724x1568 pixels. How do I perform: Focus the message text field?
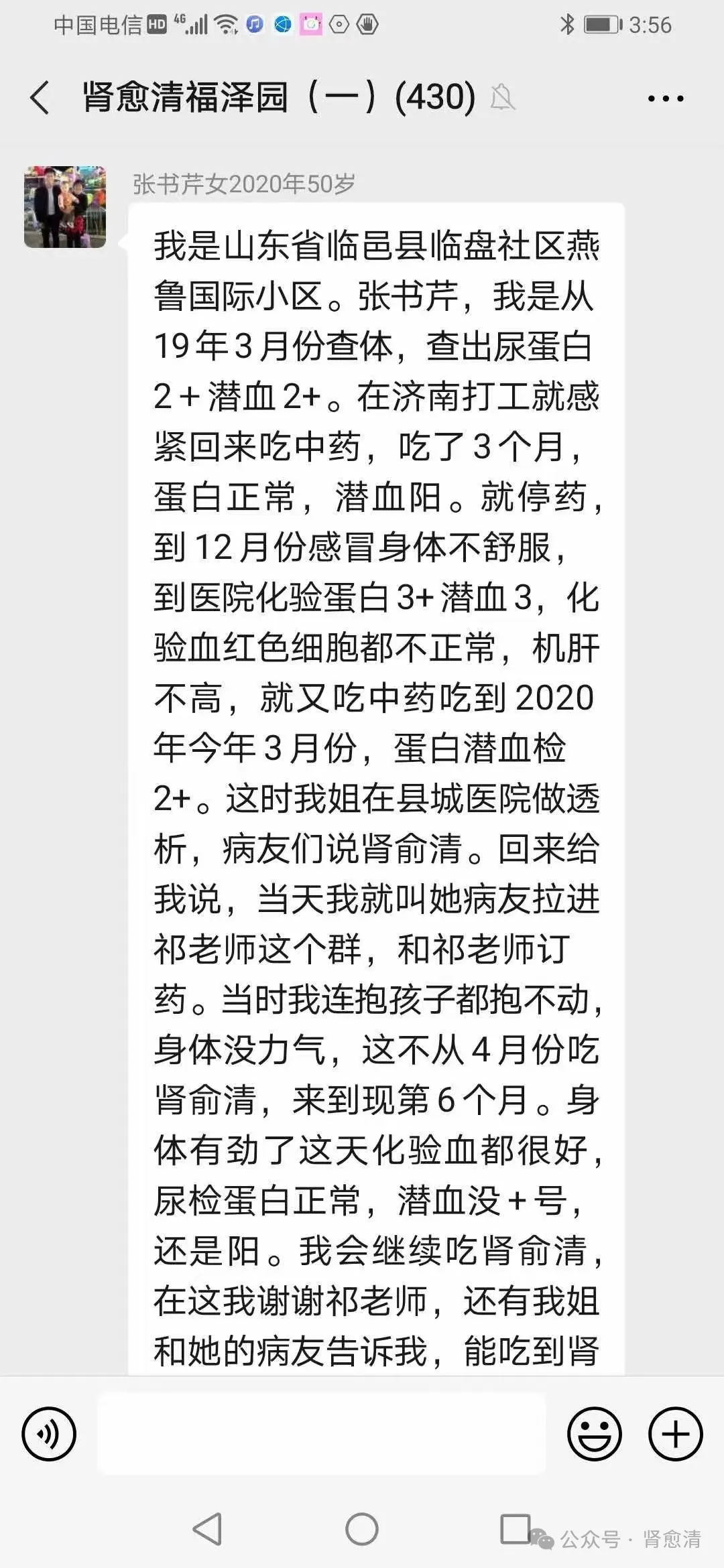[322, 1433]
